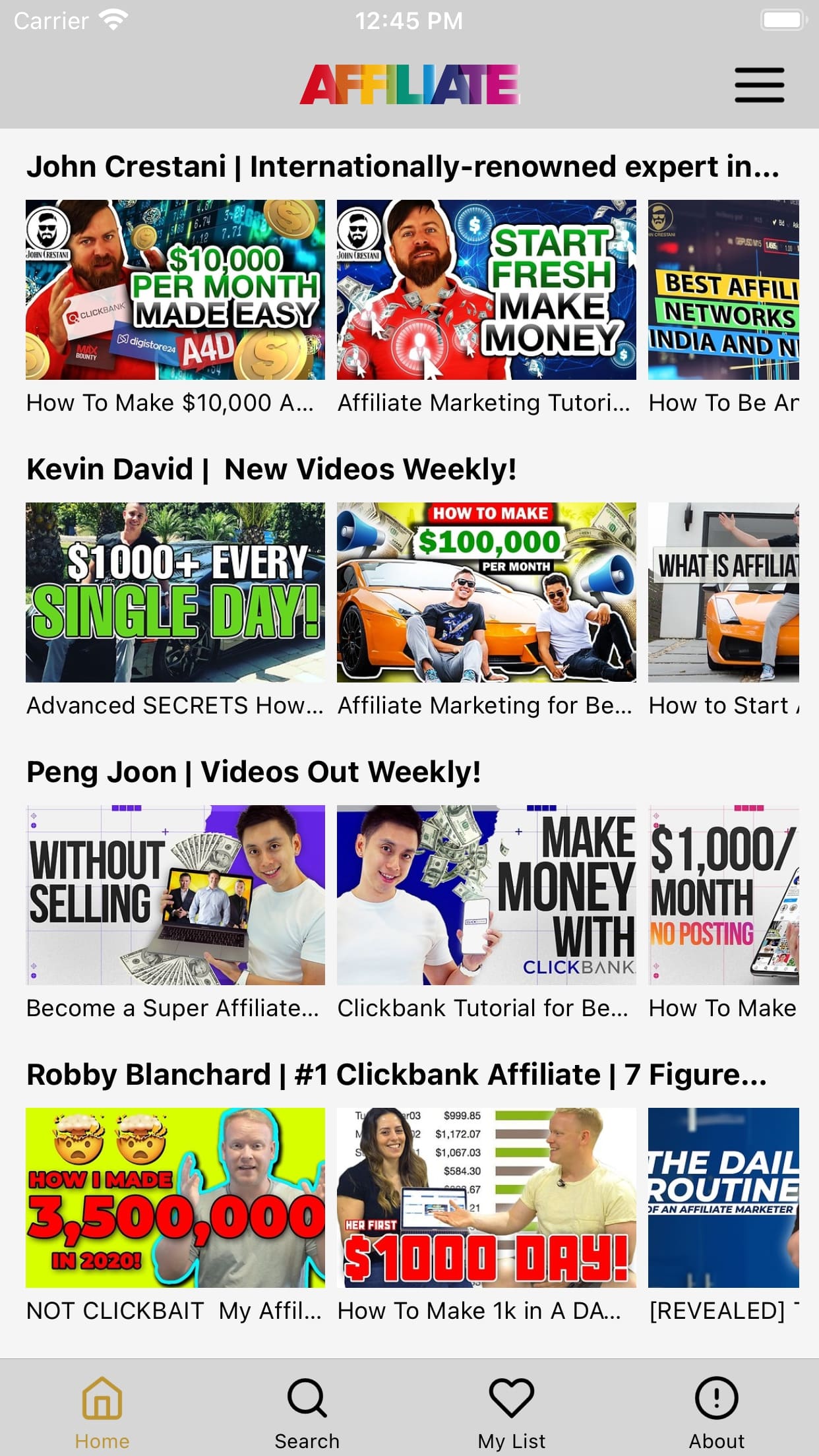
Task: Watch How I Made 3,500,000 video
Action: [x=175, y=1198]
